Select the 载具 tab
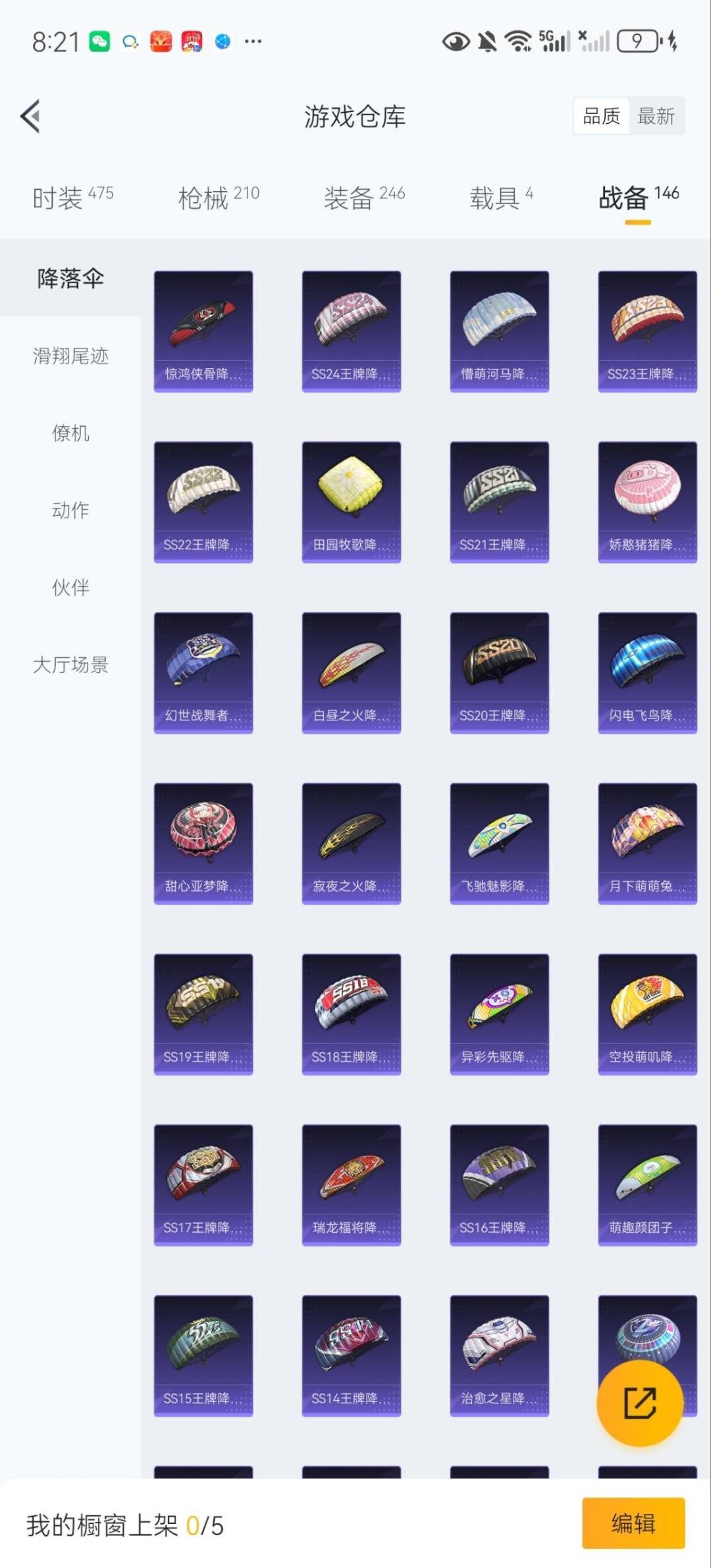The image size is (711, 1568). (x=500, y=197)
